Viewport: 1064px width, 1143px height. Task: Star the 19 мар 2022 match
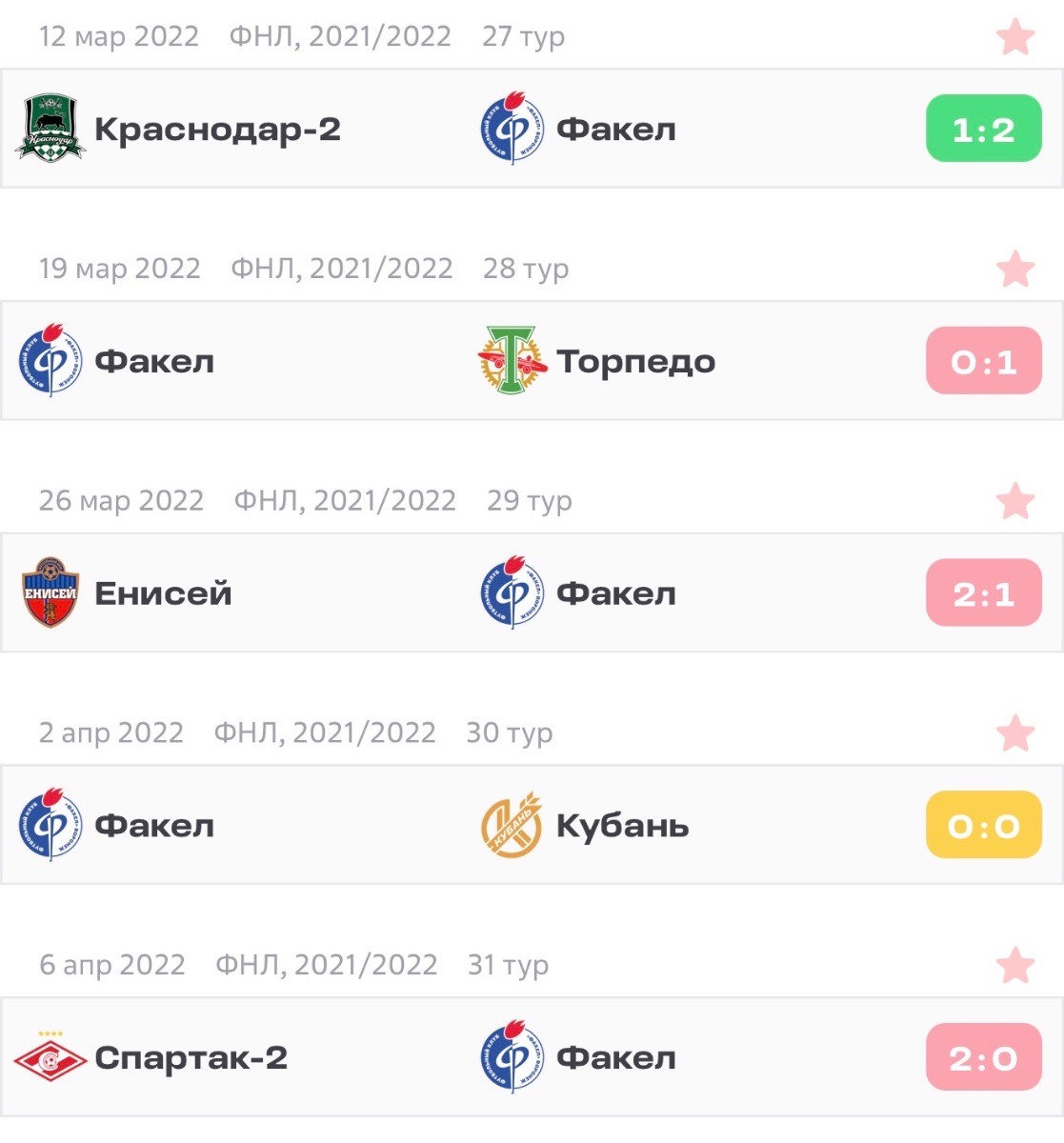[1015, 270]
